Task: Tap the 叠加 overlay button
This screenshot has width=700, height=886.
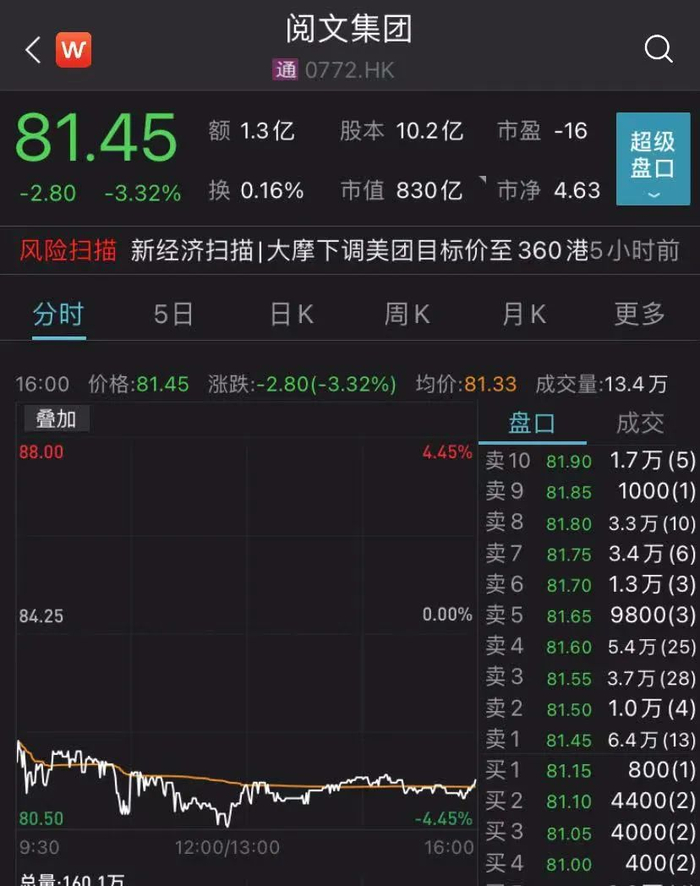Action: click(x=57, y=419)
